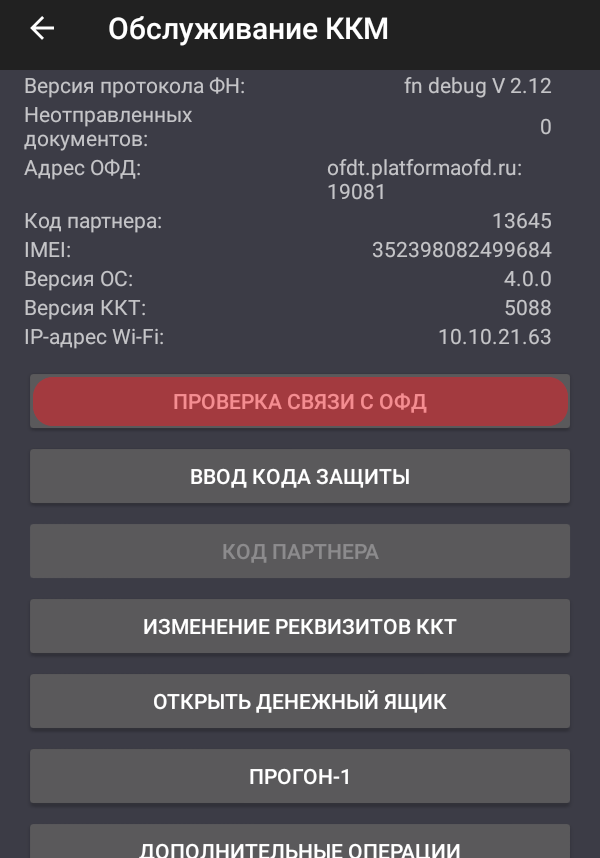Tap Открыть денежный ящик
This screenshot has height=858, width=600.
coord(300,702)
